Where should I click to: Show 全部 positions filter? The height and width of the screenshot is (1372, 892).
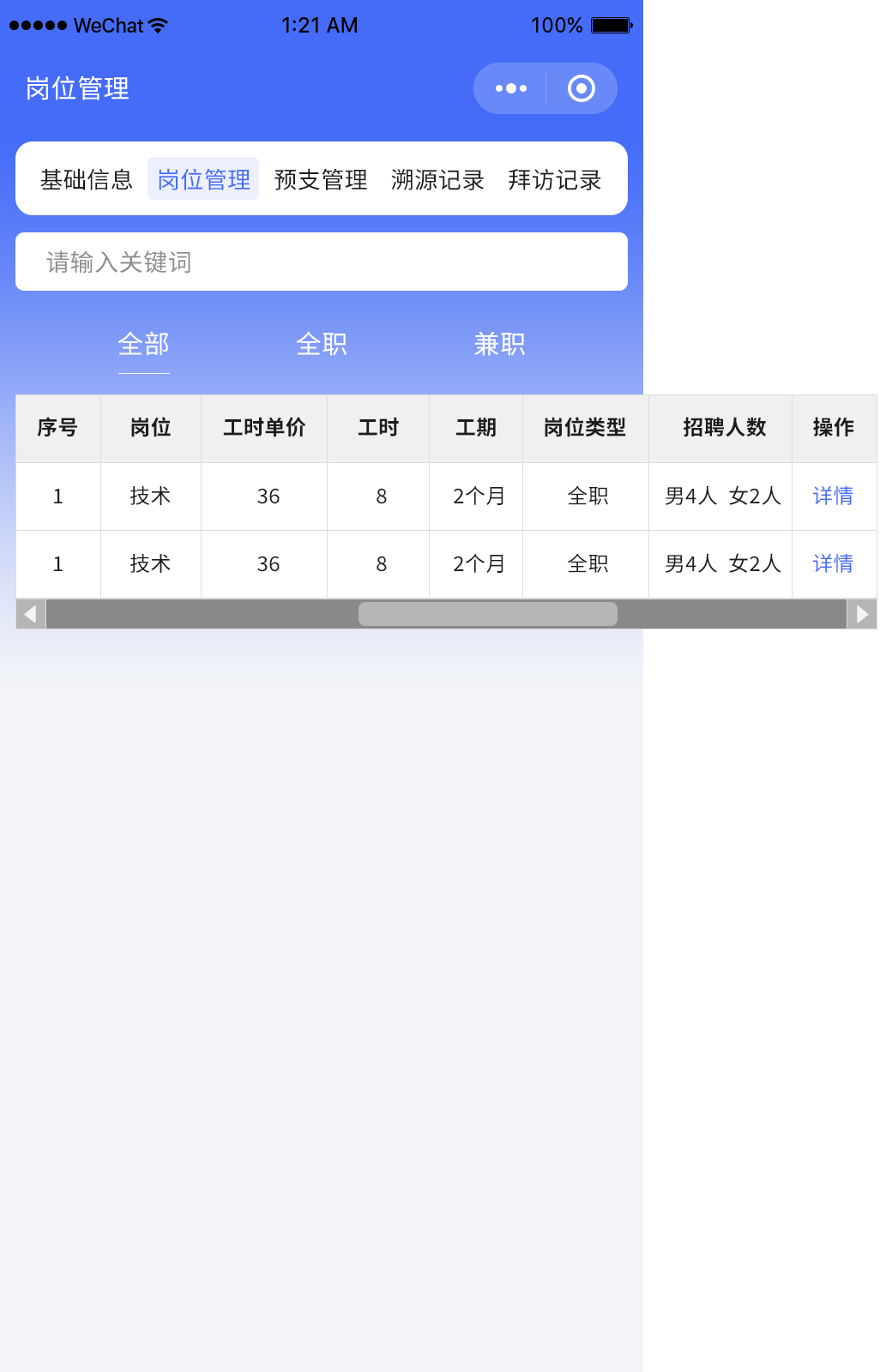click(x=143, y=344)
